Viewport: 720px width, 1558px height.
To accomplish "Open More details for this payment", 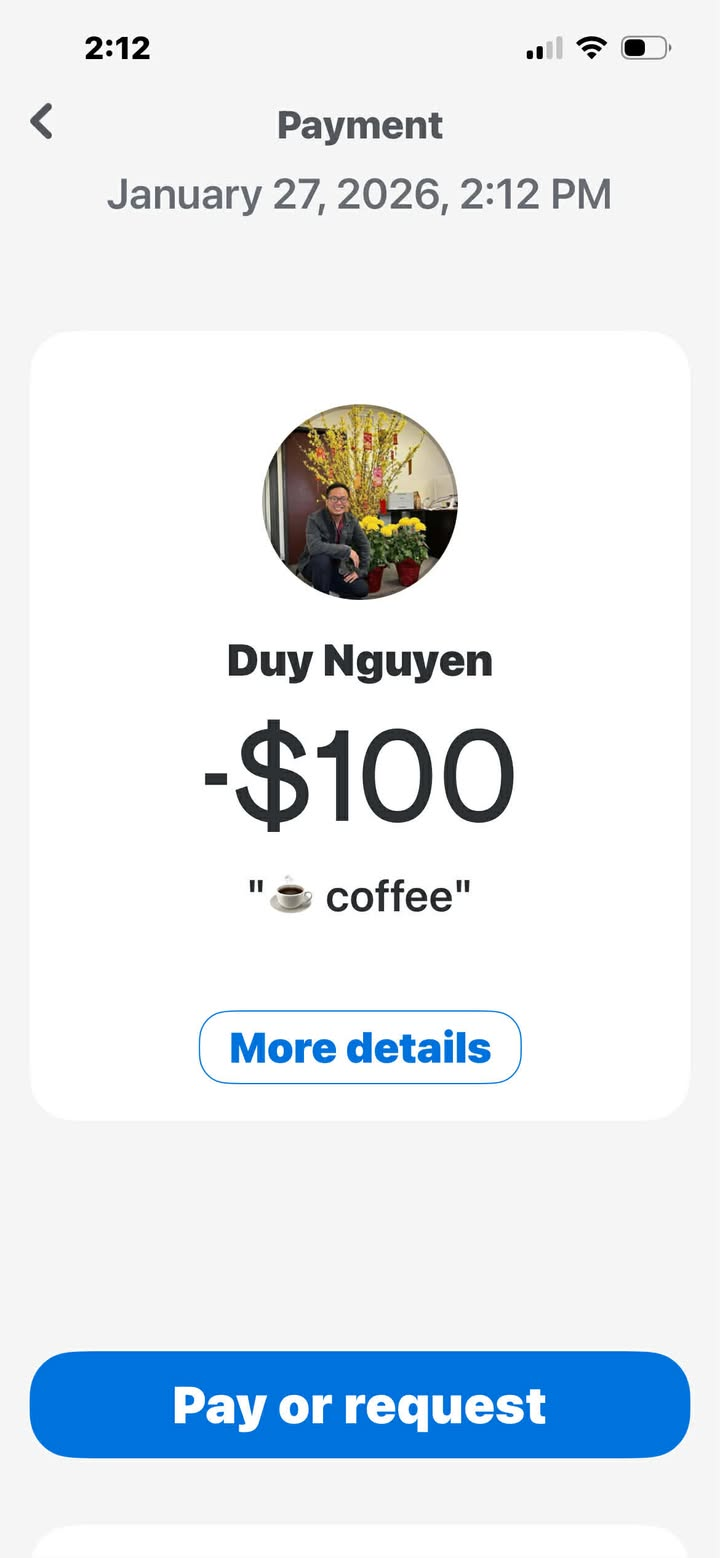I will pyautogui.click(x=360, y=1047).
